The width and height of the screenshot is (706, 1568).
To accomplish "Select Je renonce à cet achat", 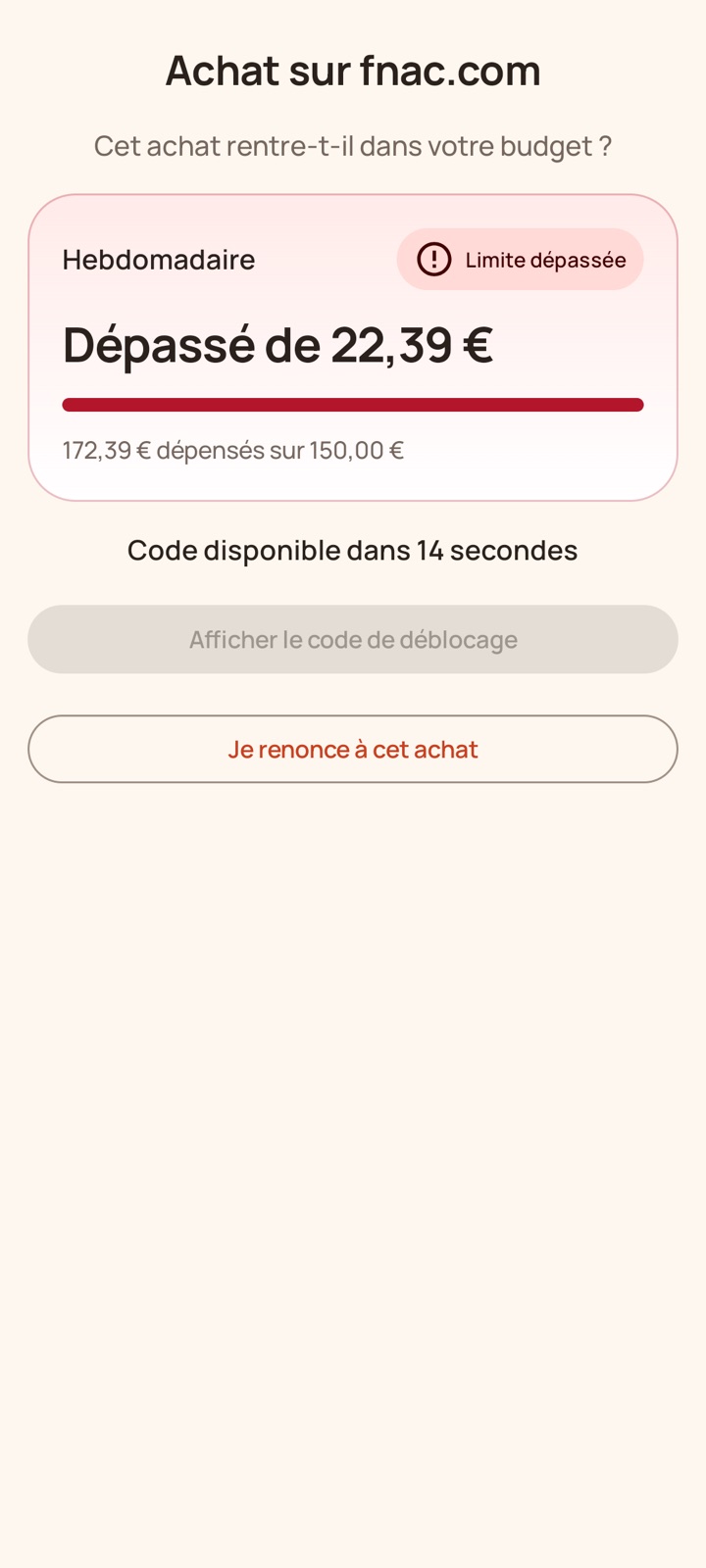I will point(353,749).
